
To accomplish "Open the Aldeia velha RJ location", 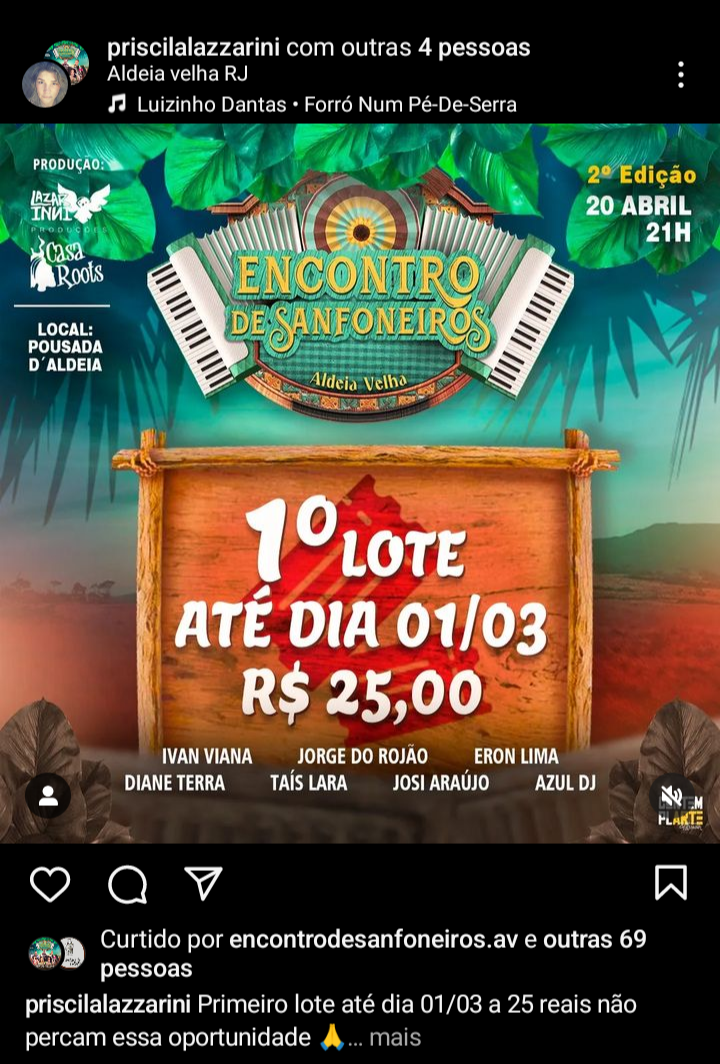I will coord(177,74).
